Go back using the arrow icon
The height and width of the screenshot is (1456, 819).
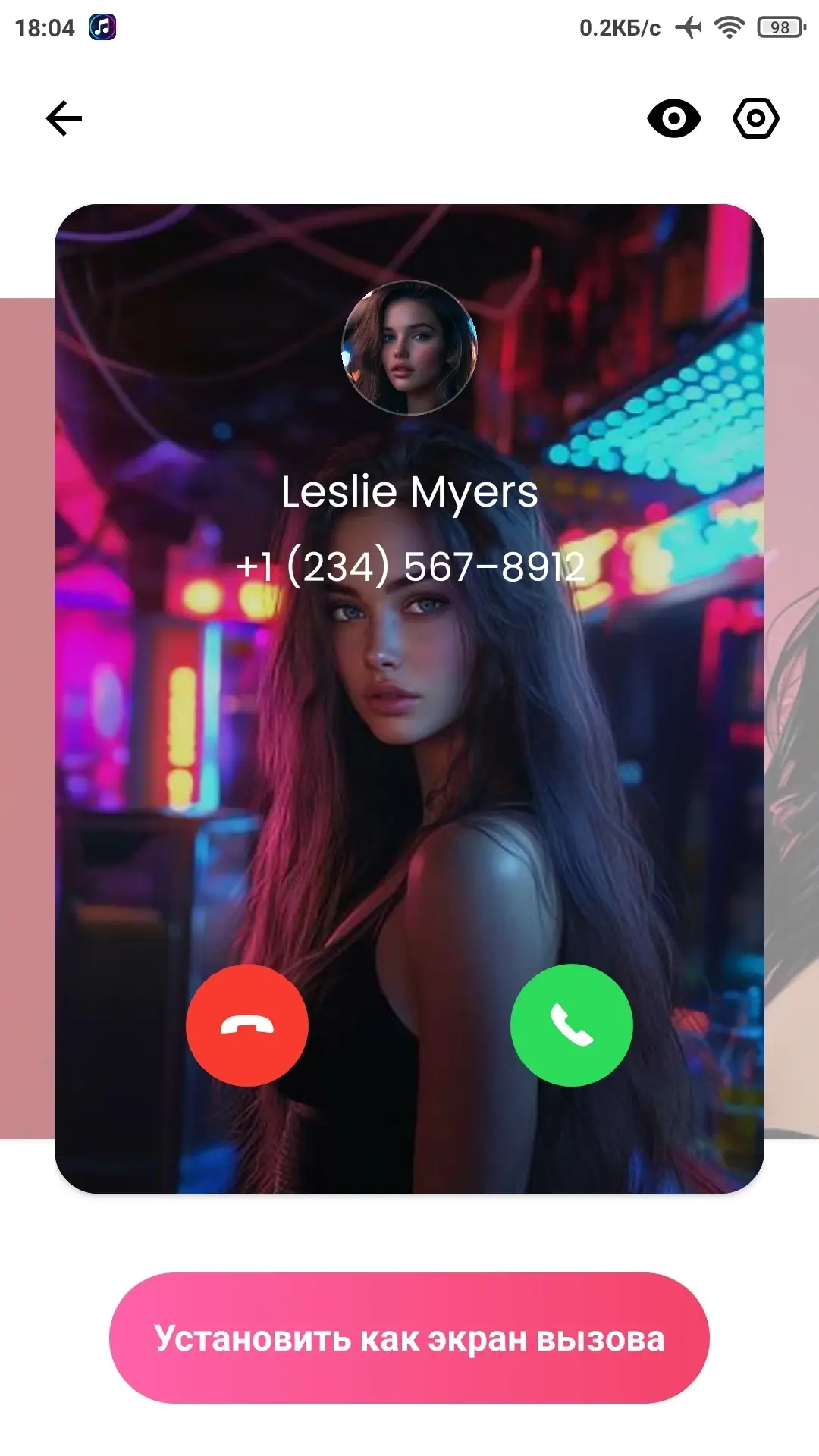coord(64,118)
